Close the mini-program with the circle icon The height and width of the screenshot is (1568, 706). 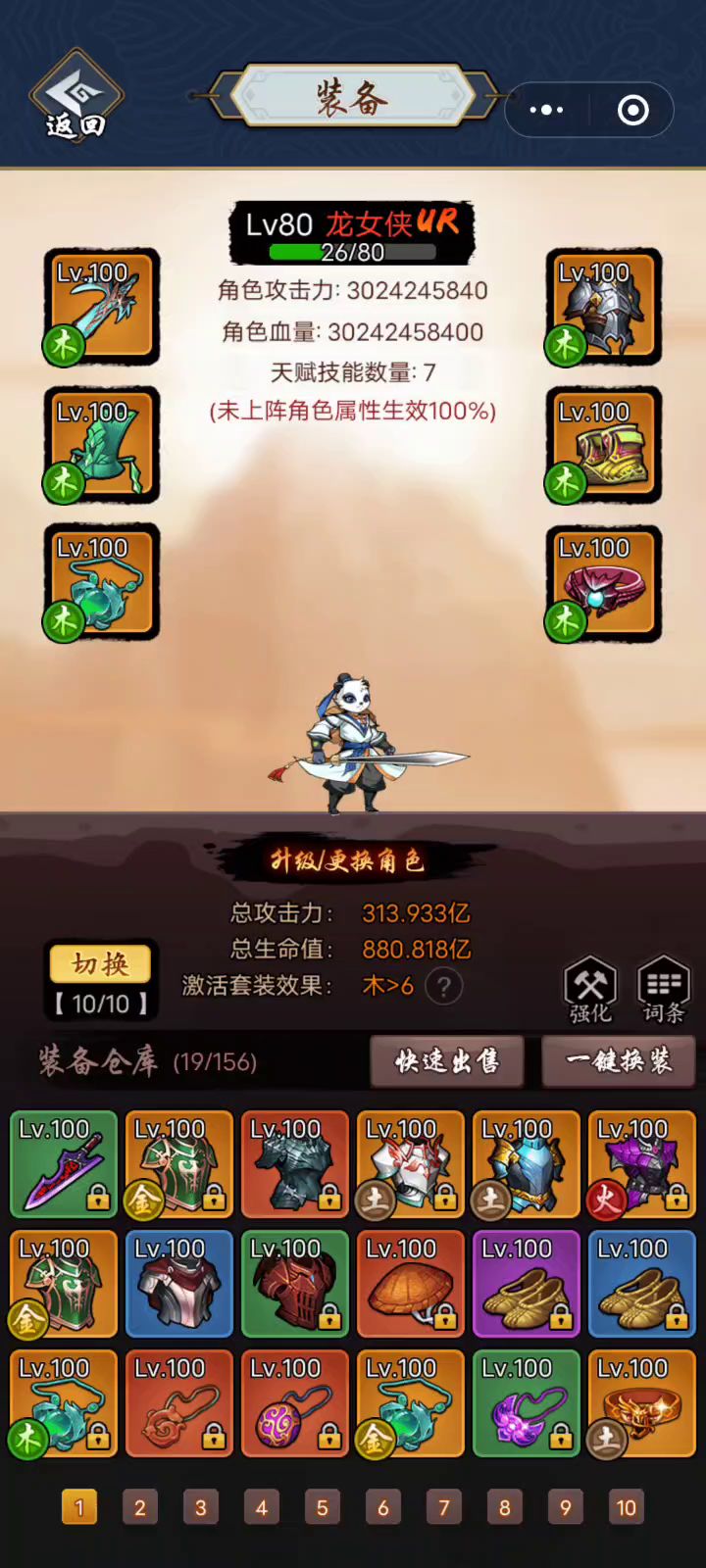pos(632,110)
